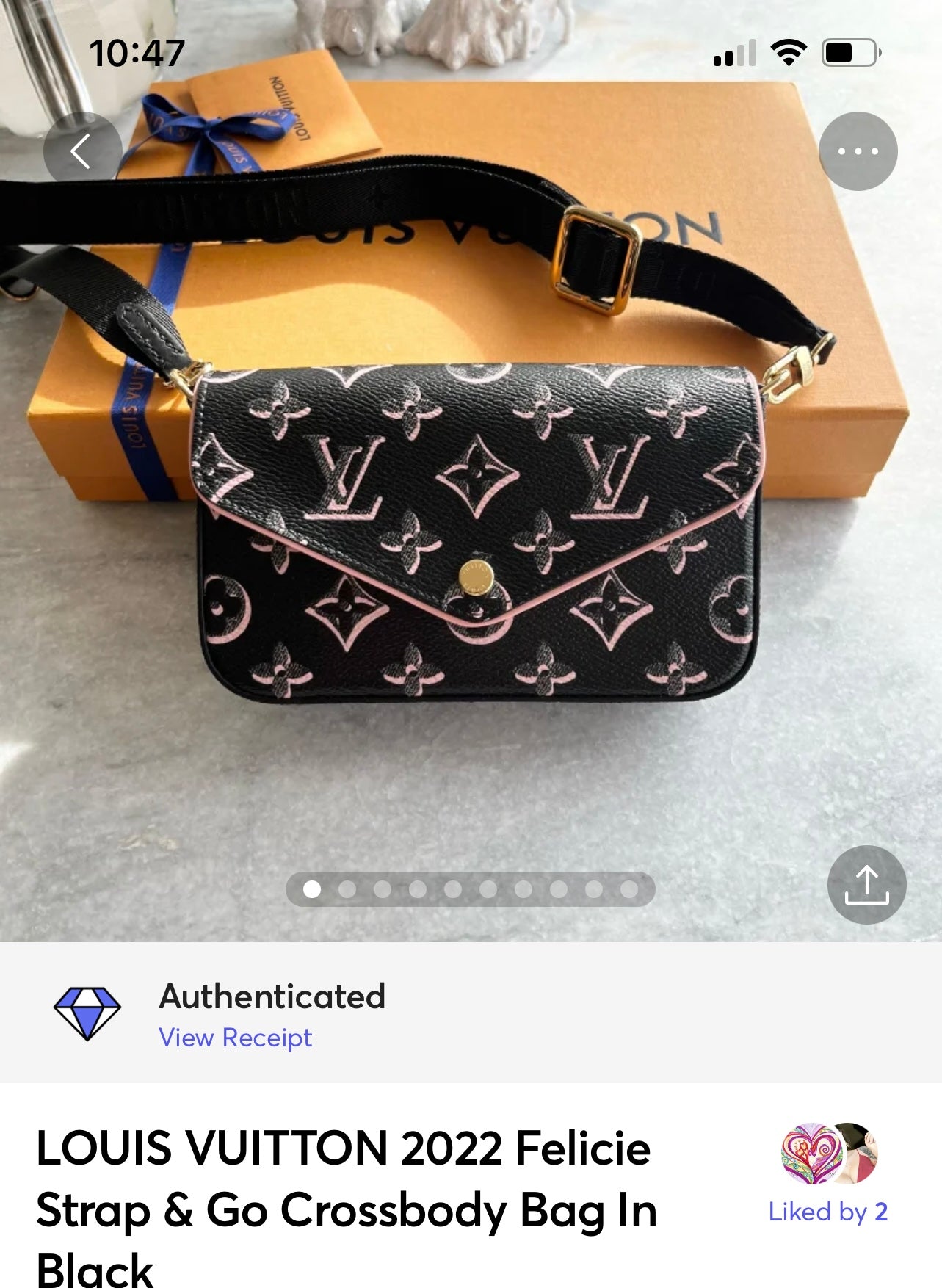Share this listing
The width and height of the screenshot is (942, 1288).
(x=866, y=884)
